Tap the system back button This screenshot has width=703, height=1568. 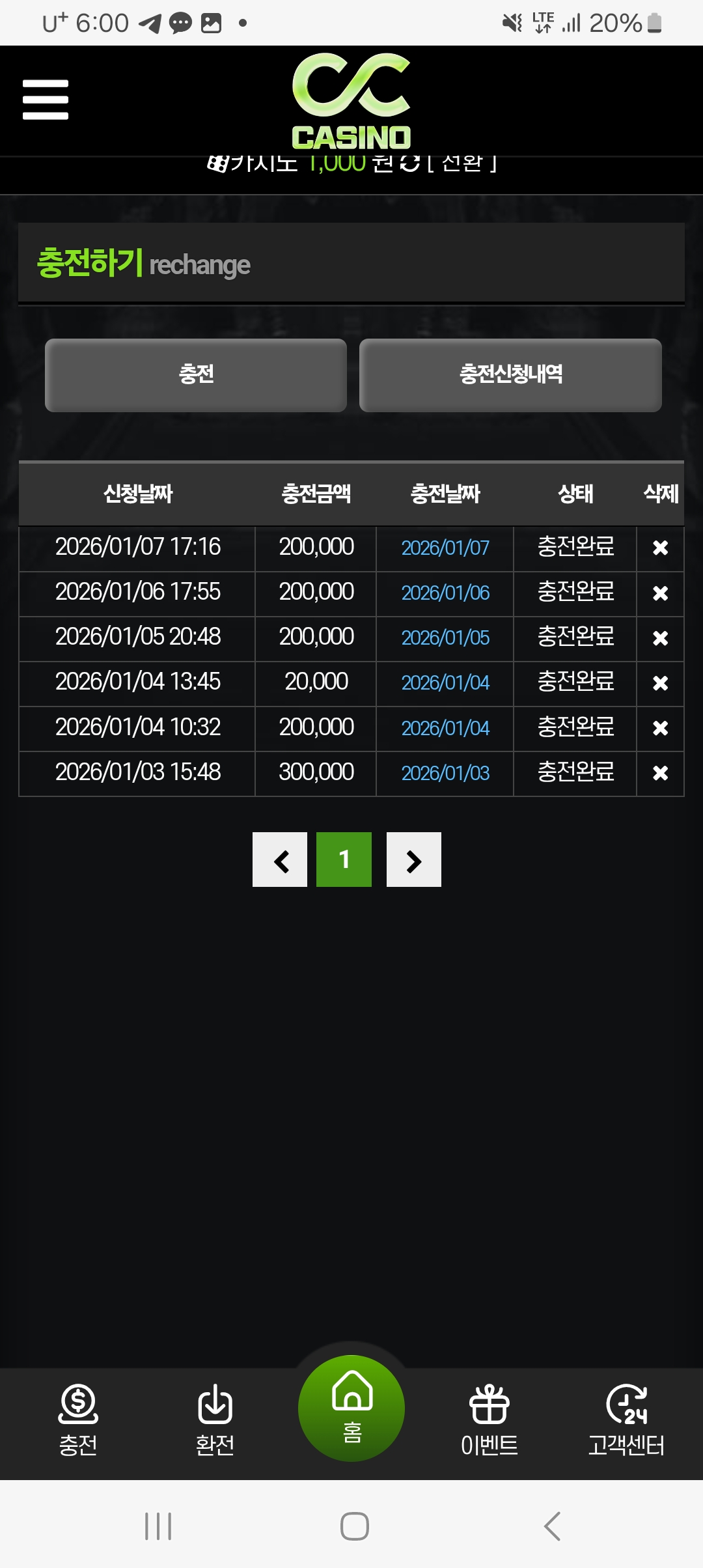click(x=552, y=1526)
